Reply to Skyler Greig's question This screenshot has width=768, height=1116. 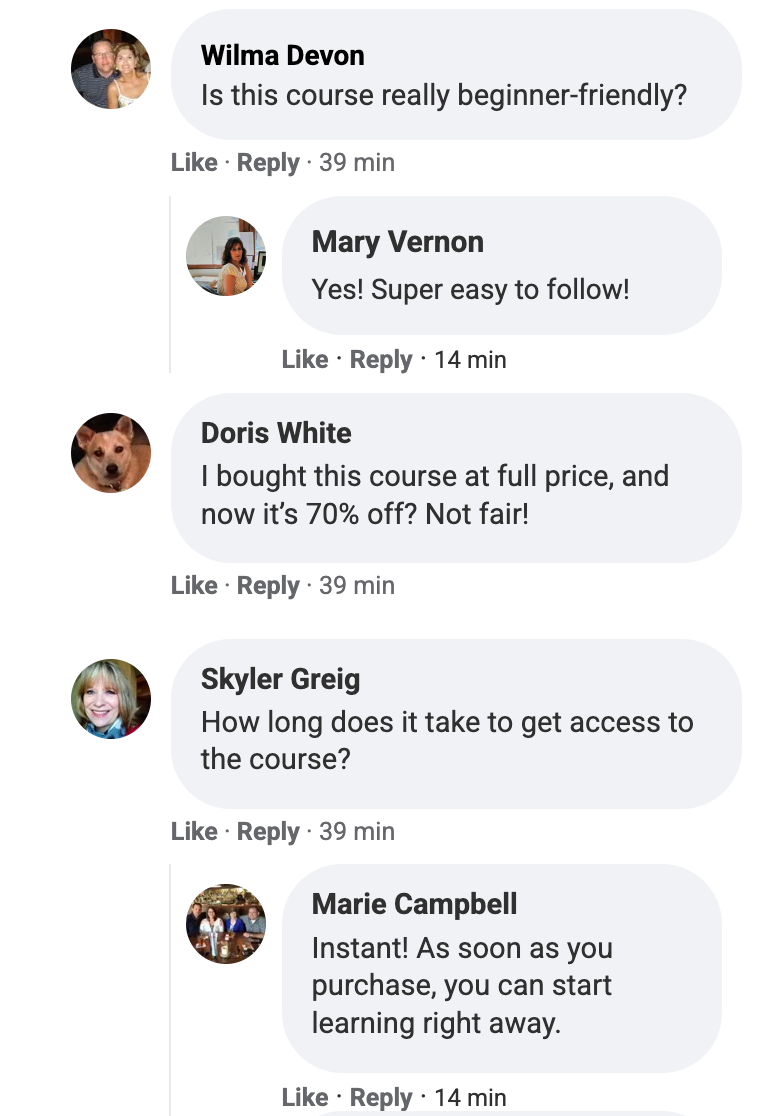(x=268, y=831)
